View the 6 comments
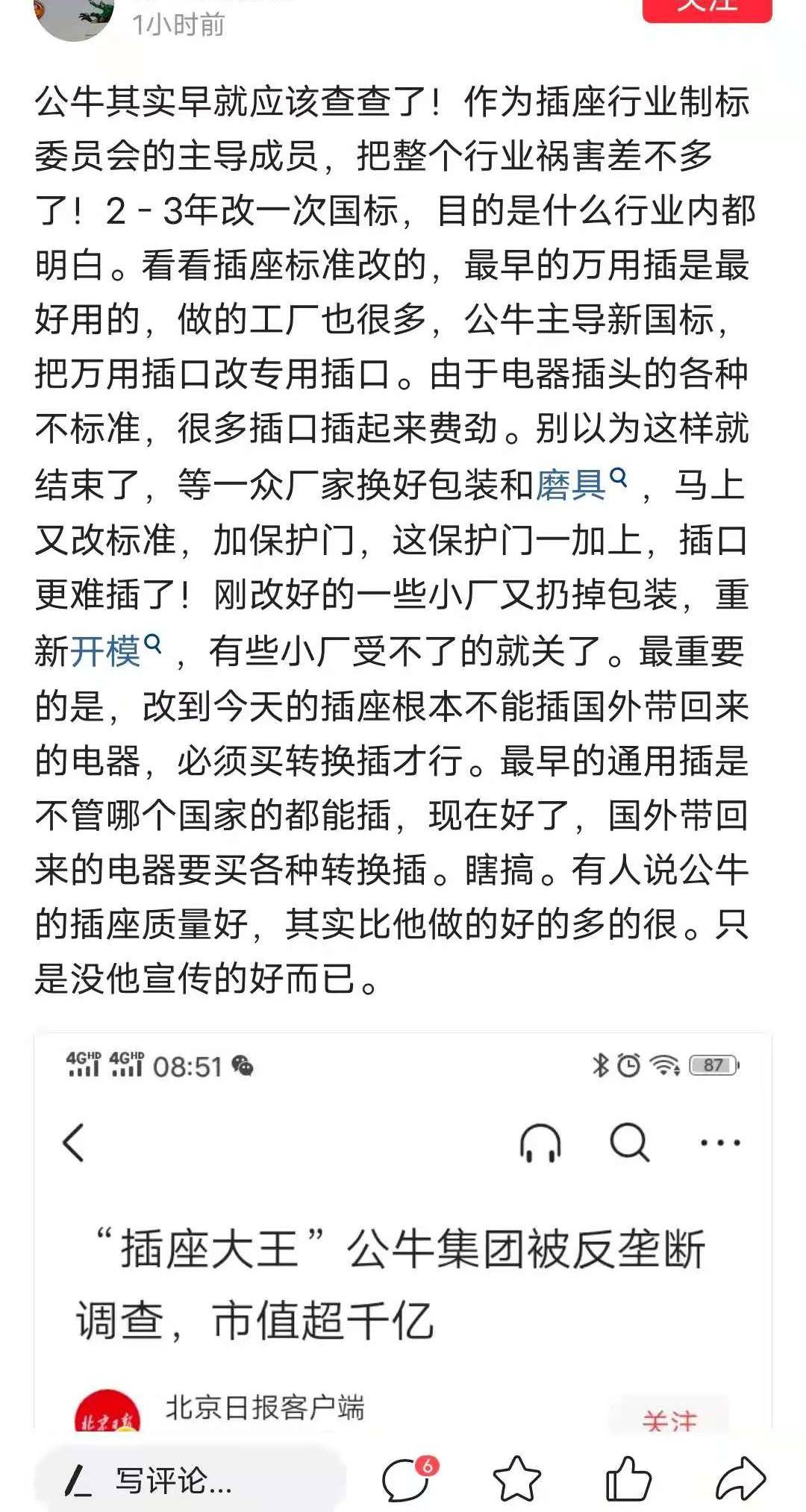Screen dimensions: 806x1512 click(407, 1480)
